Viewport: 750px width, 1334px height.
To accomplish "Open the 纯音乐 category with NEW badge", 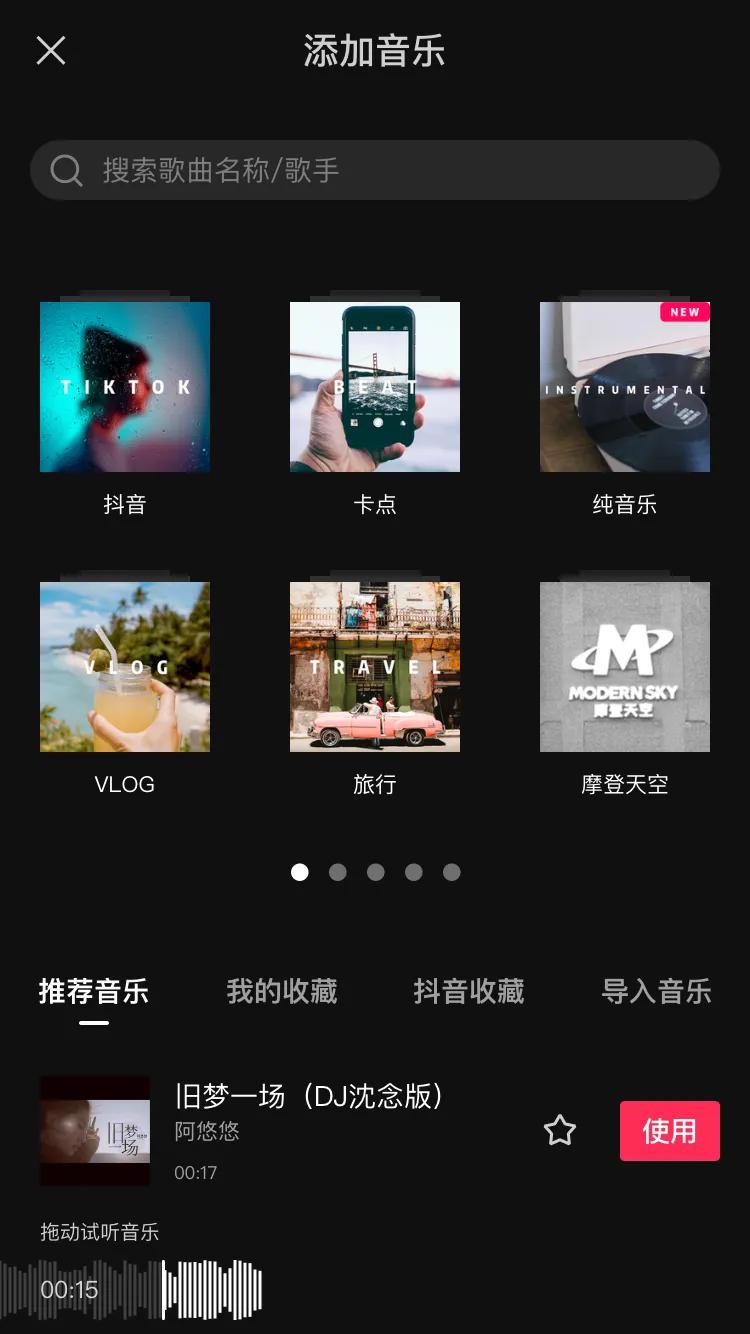I will point(624,386).
